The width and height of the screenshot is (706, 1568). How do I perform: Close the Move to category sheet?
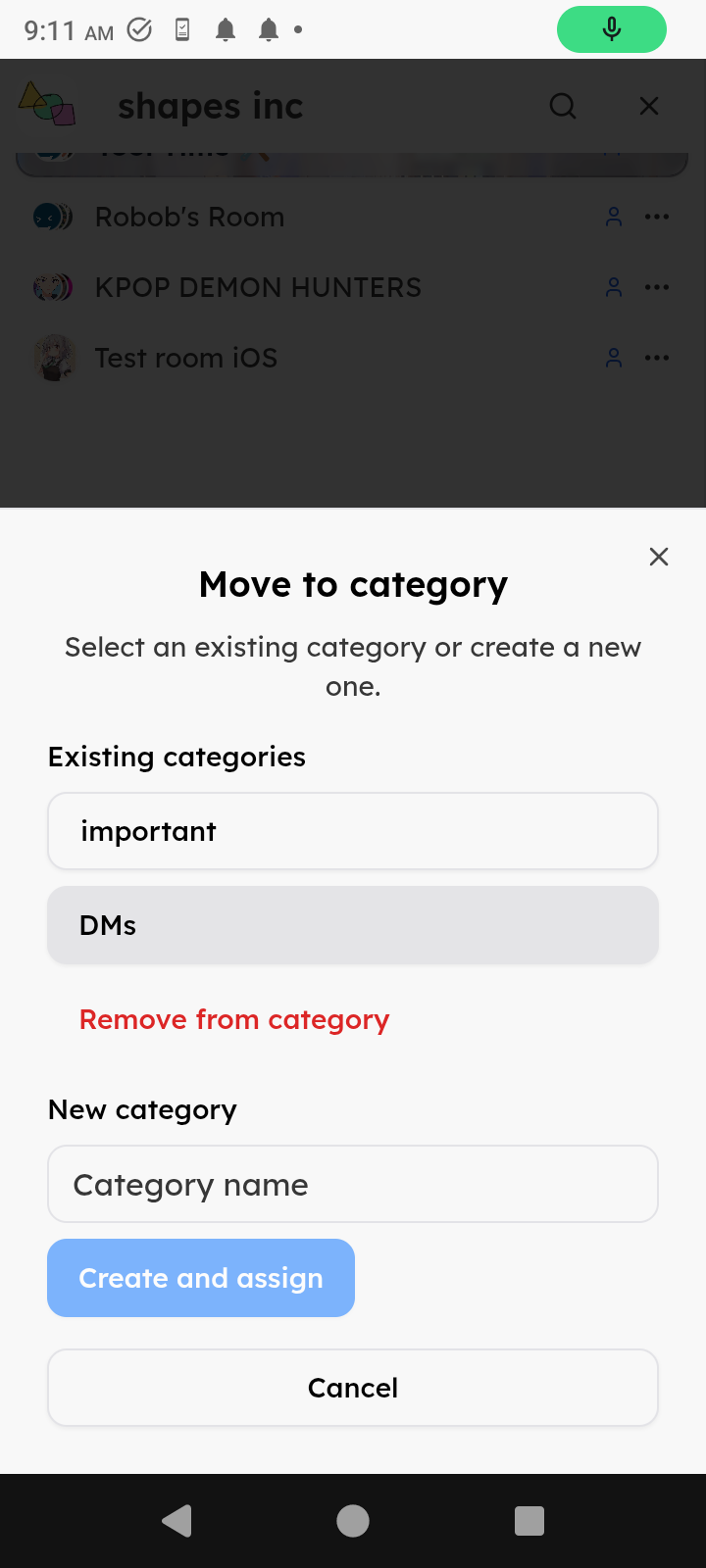(659, 557)
